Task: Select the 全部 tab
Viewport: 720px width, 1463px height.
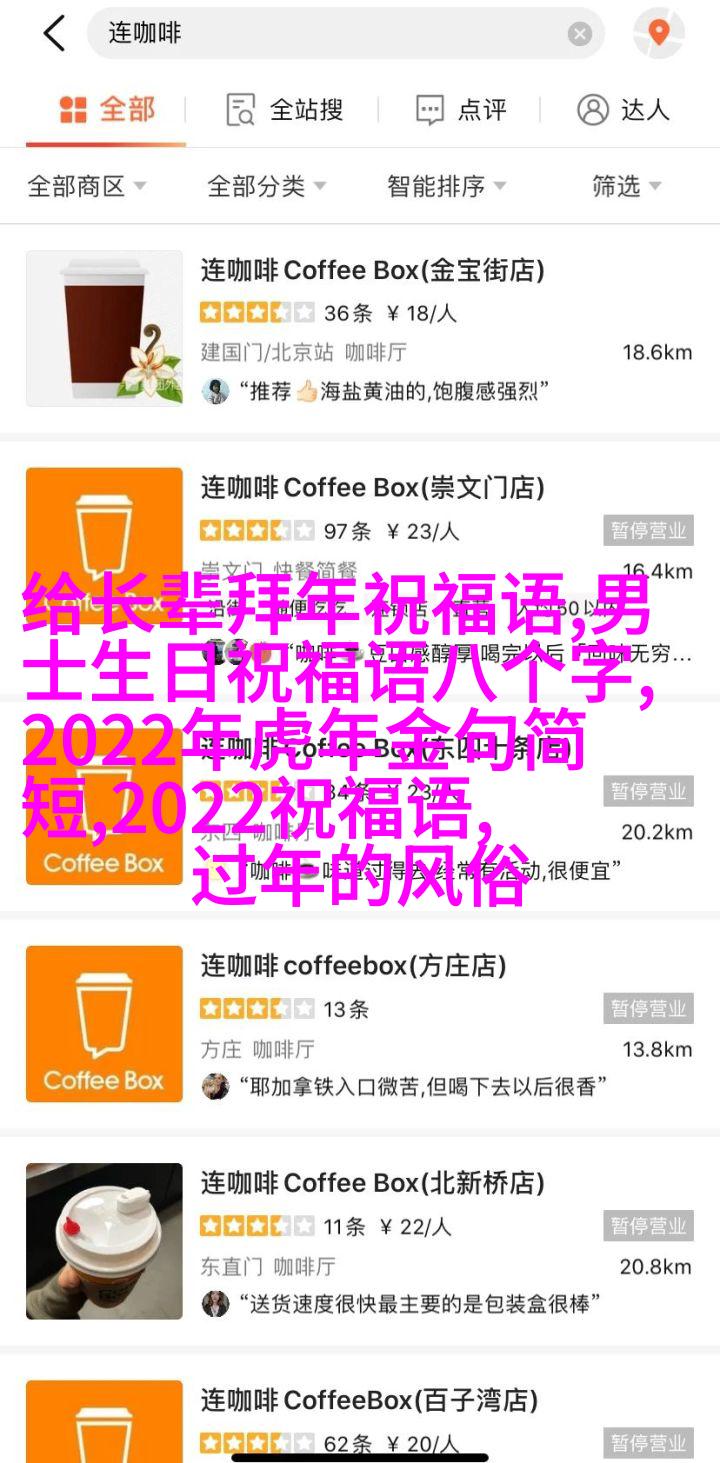Action: (x=106, y=110)
